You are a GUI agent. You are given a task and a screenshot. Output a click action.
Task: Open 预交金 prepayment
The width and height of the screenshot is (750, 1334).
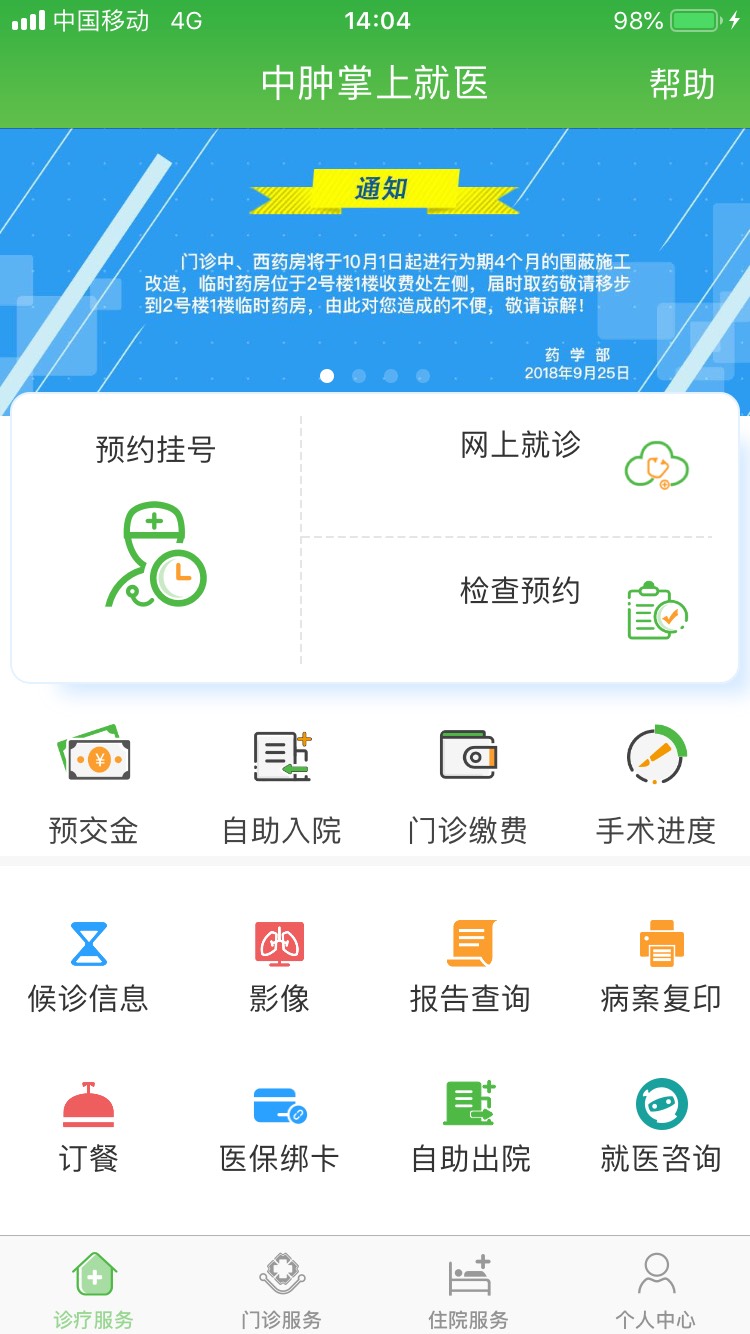point(94,785)
